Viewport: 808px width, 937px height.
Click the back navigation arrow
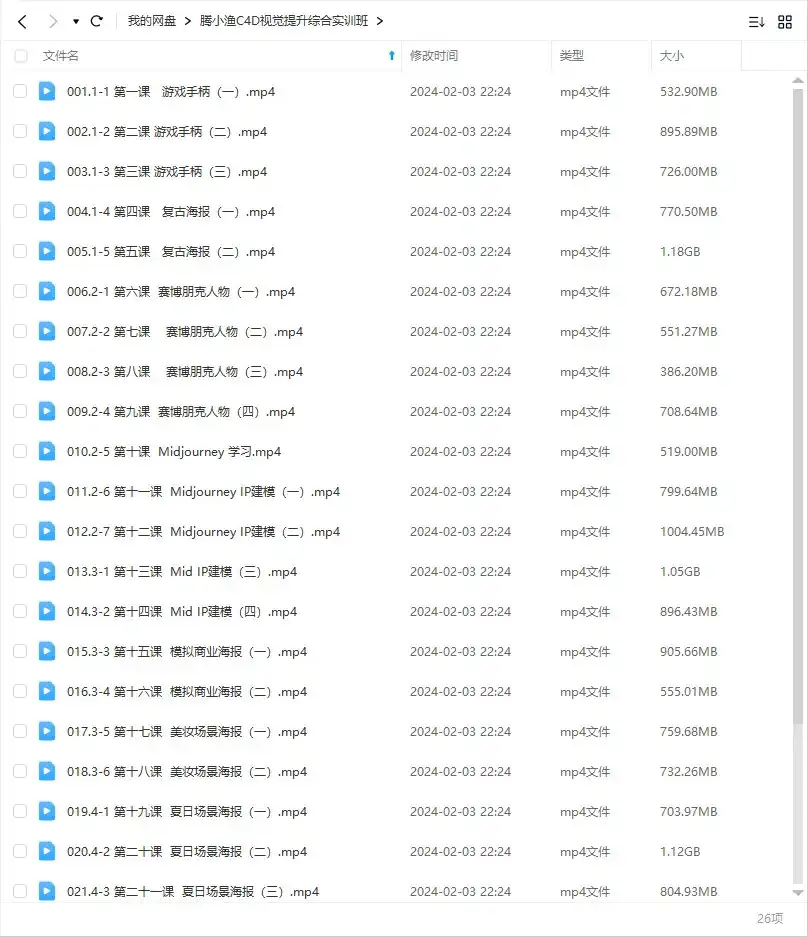(x=22, y=20)
